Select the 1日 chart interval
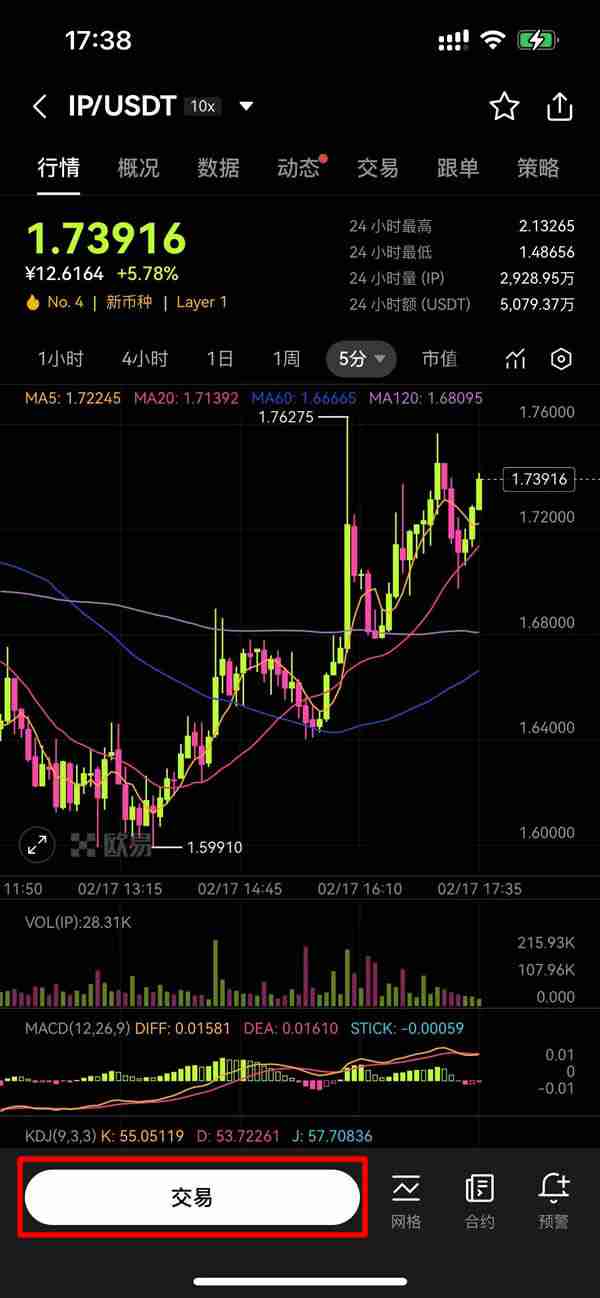 (x=220, y=359)
